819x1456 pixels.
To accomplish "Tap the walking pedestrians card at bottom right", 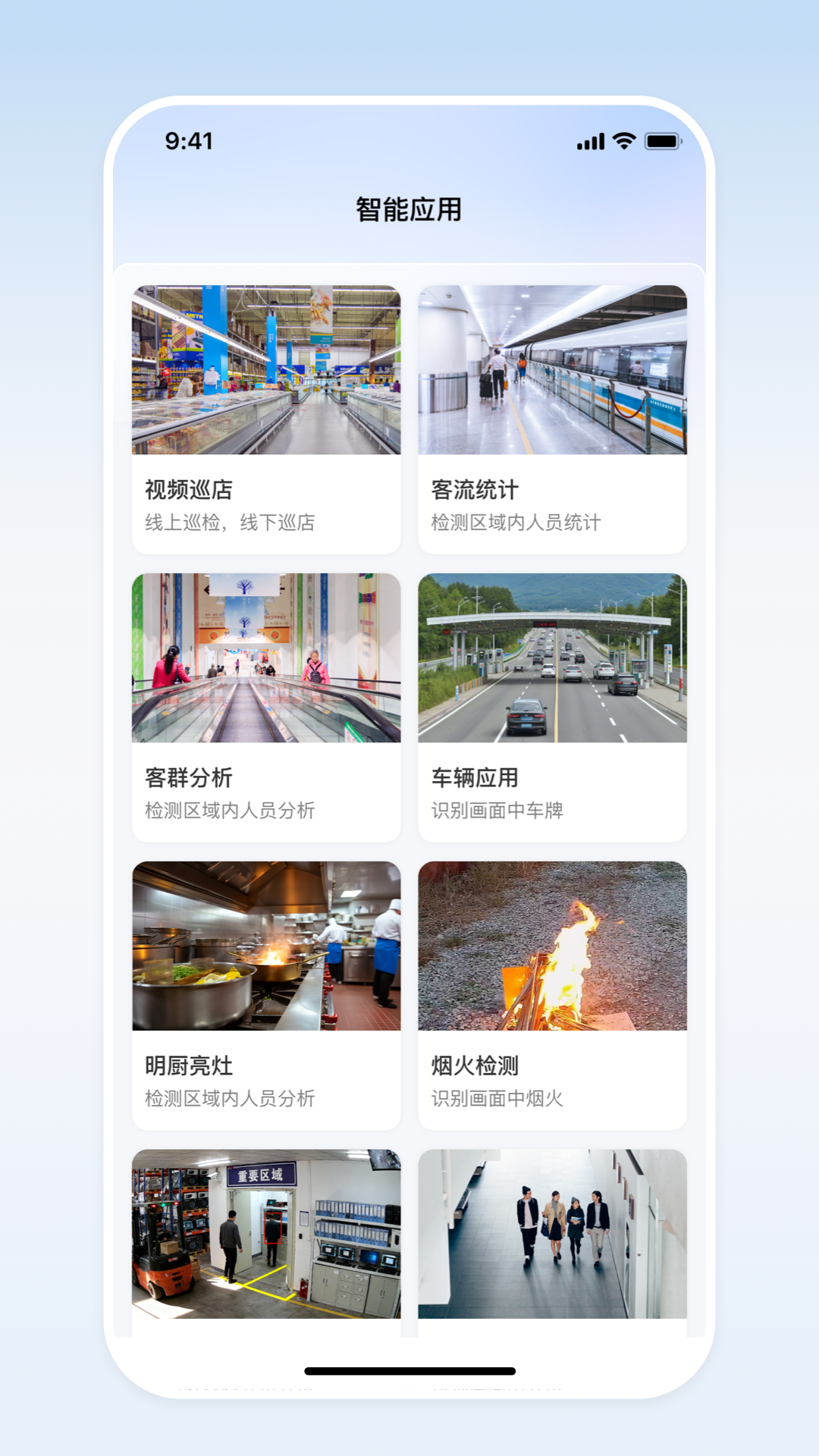I will pyautogui.click(x=553, y=1235).
